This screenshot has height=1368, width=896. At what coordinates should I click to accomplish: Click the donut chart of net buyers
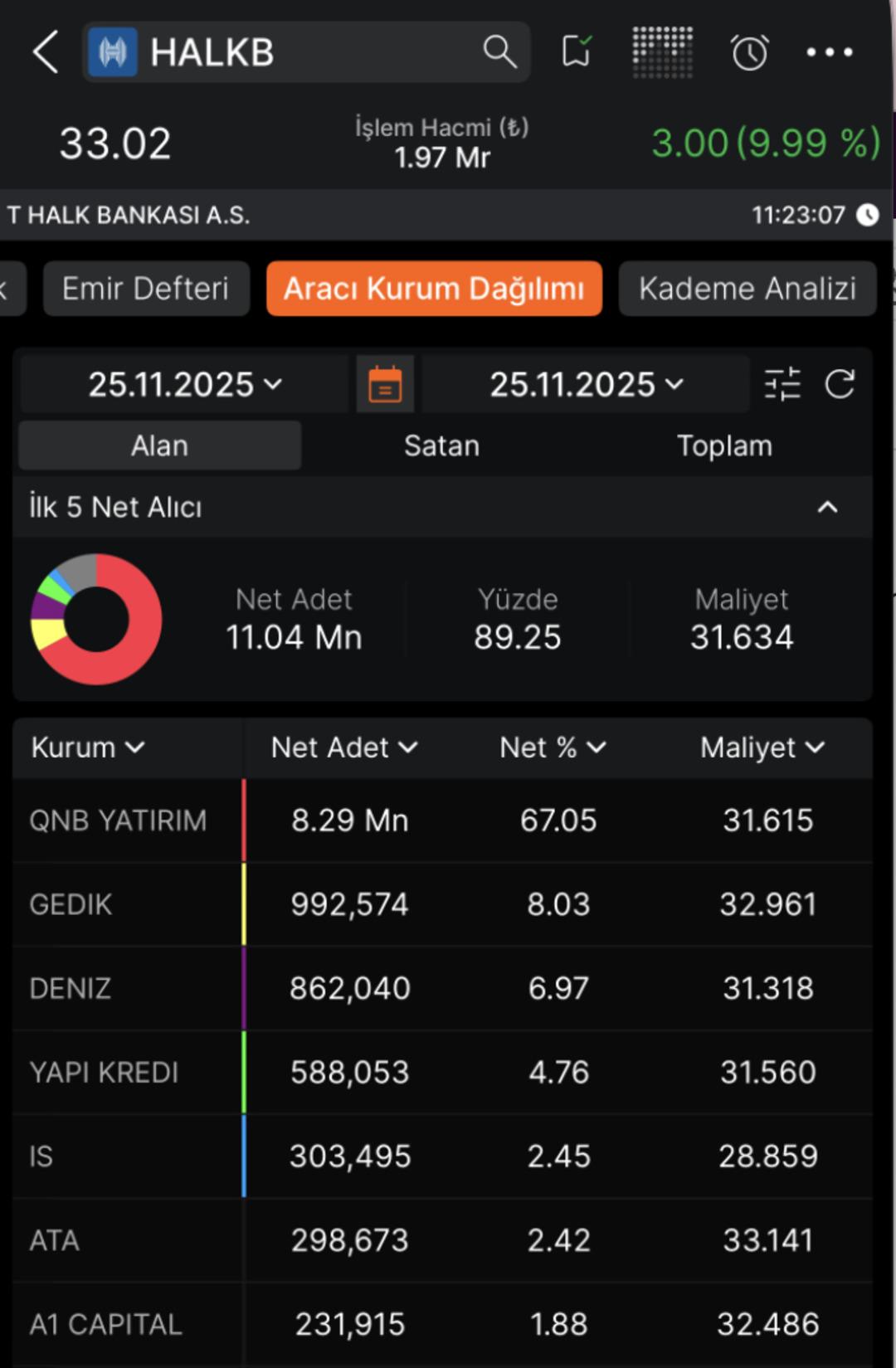(x=95, y=618)
